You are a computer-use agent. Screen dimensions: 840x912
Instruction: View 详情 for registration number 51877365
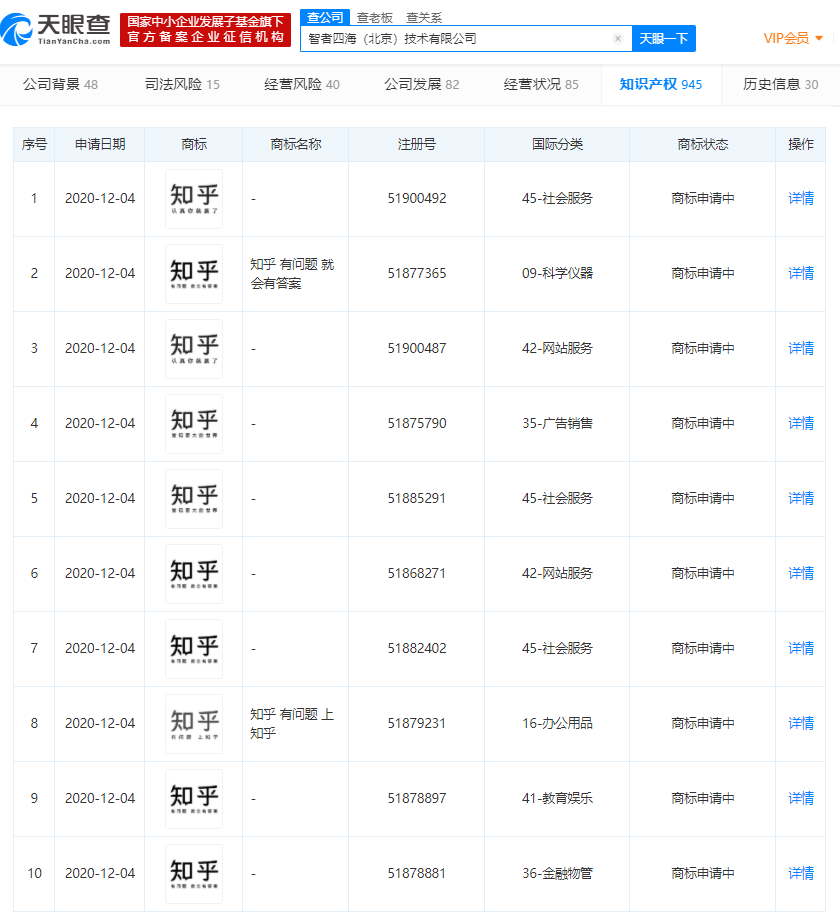pos(801,274)
